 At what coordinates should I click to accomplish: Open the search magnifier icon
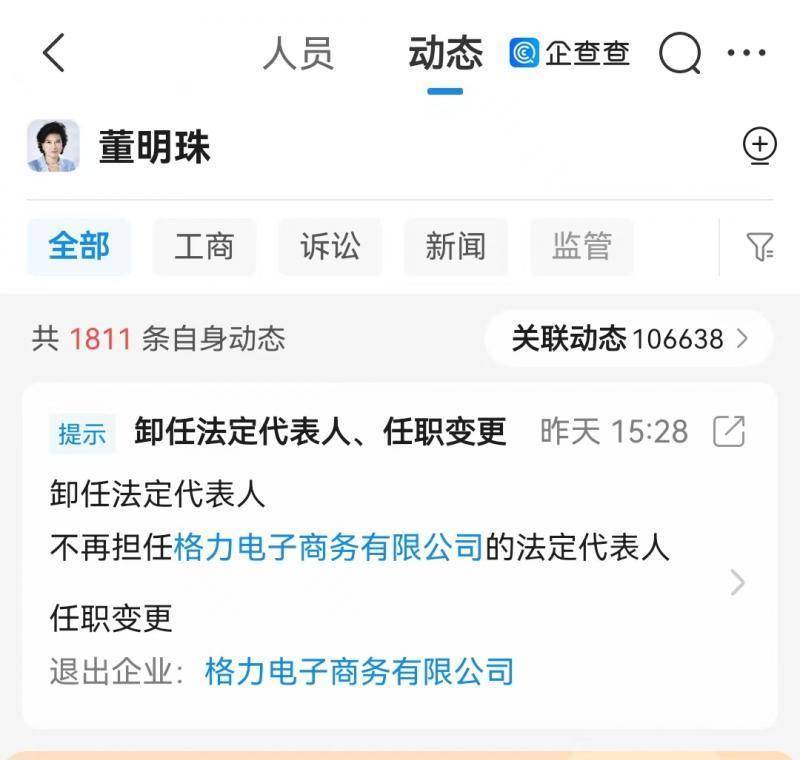click(x=680, y=53)
